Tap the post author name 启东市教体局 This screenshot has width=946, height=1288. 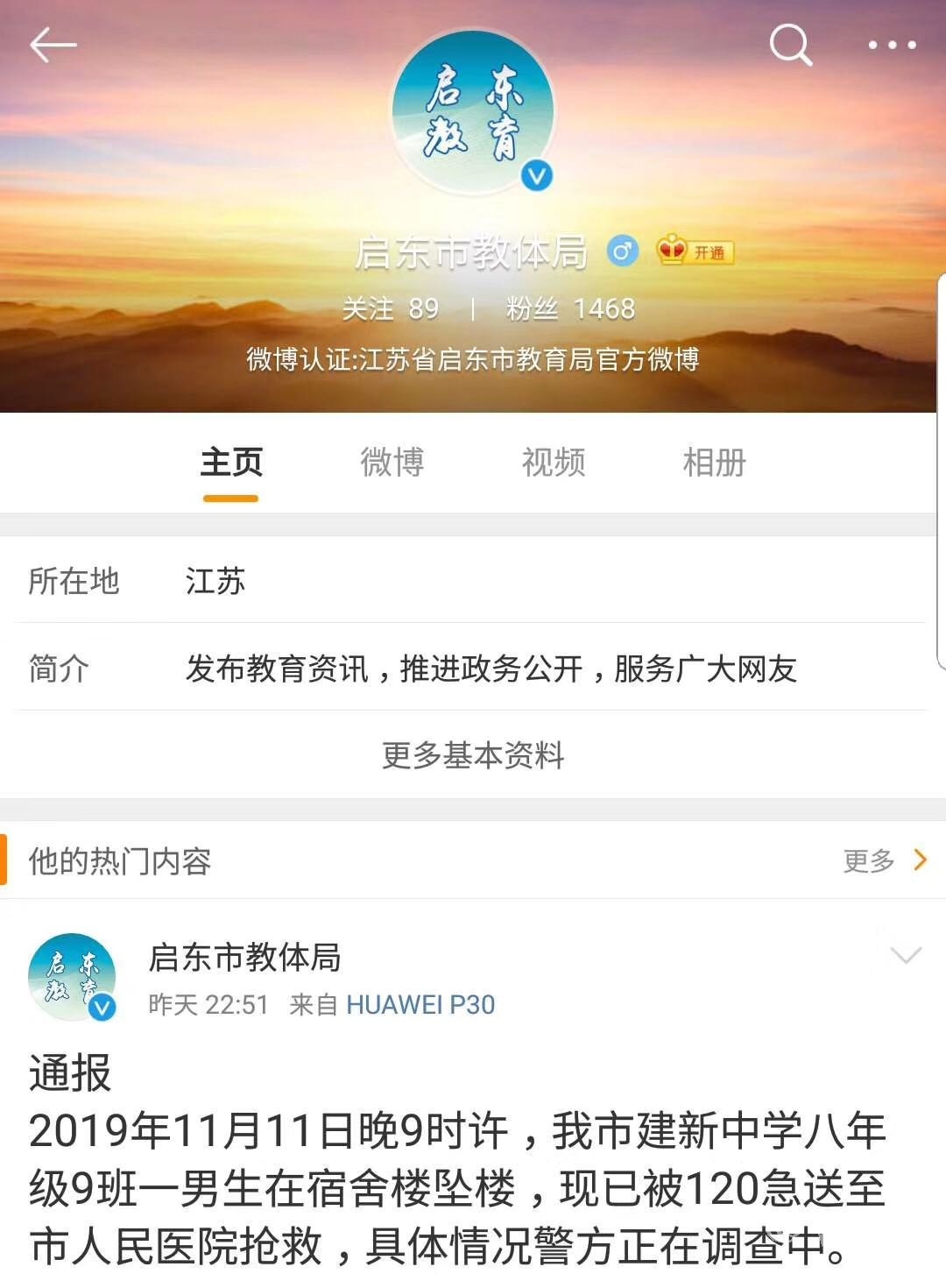click(x=244, y=958)
